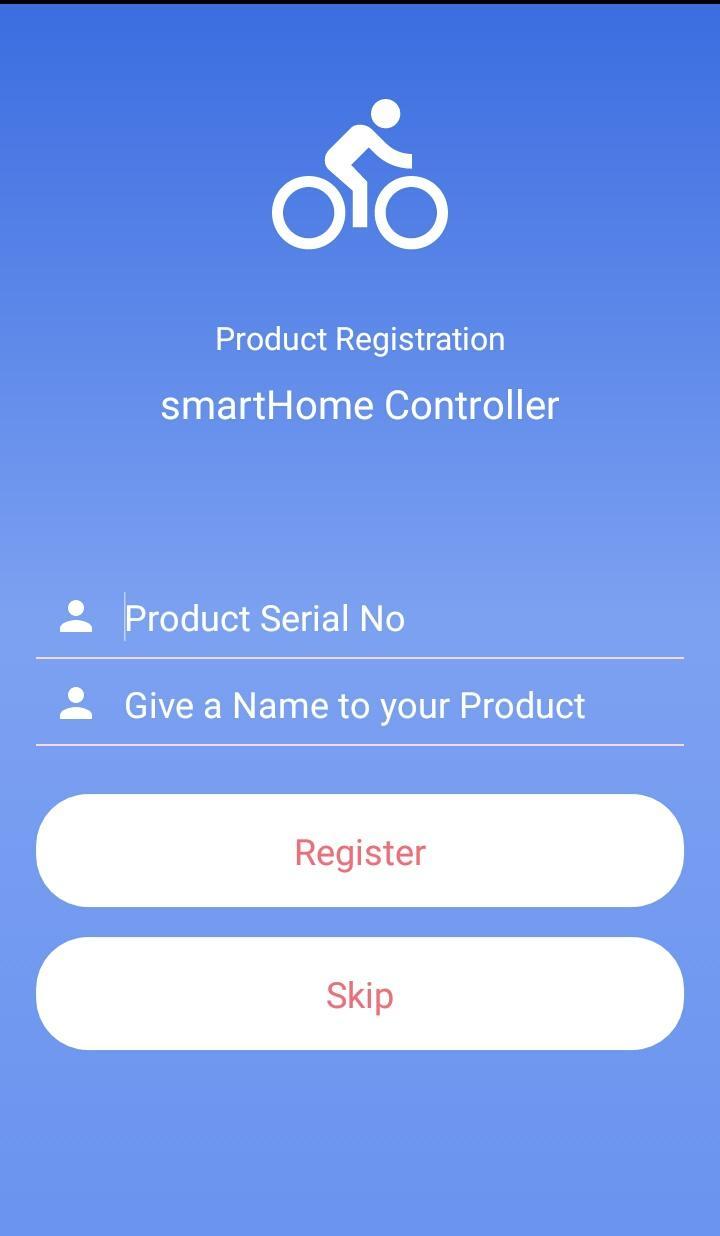Choose Skip to bypass registration
Viewport: 720px width, 1236px height.
360,994
